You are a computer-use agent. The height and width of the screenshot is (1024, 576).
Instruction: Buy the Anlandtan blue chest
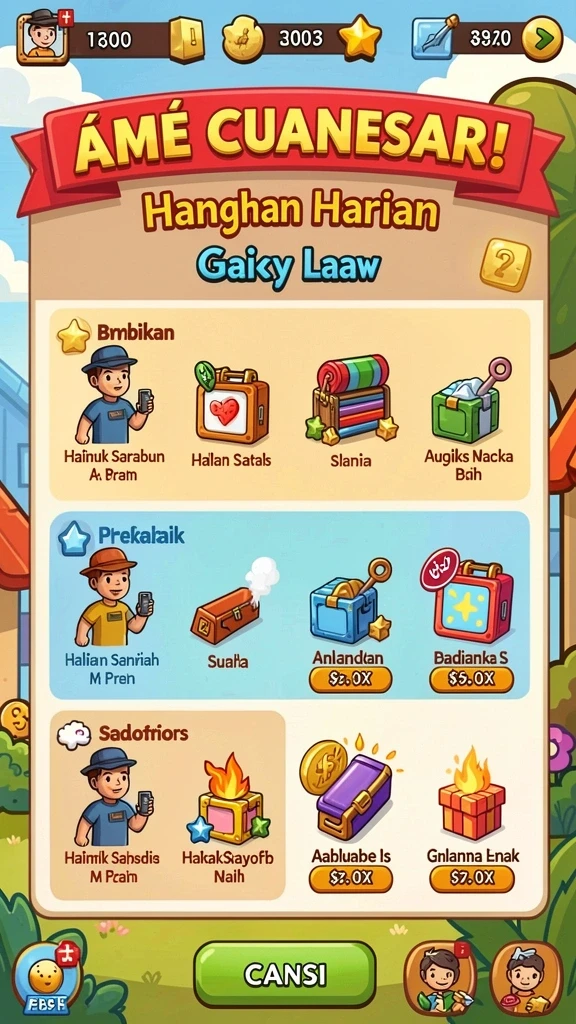[x=350, y=679]
